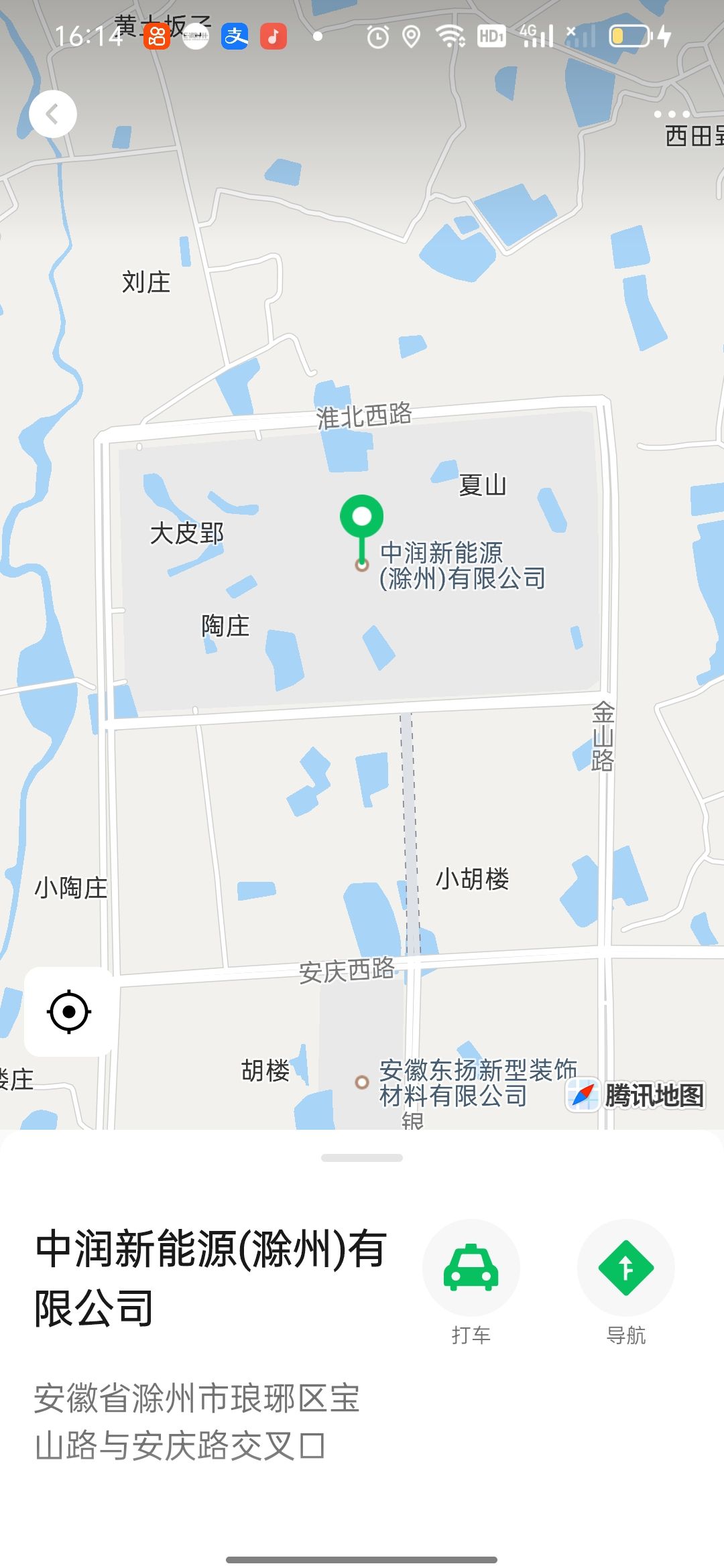Open the three-dot overflow menu
Viewport: 724px width, 1568px height.
tap(672, 114)
